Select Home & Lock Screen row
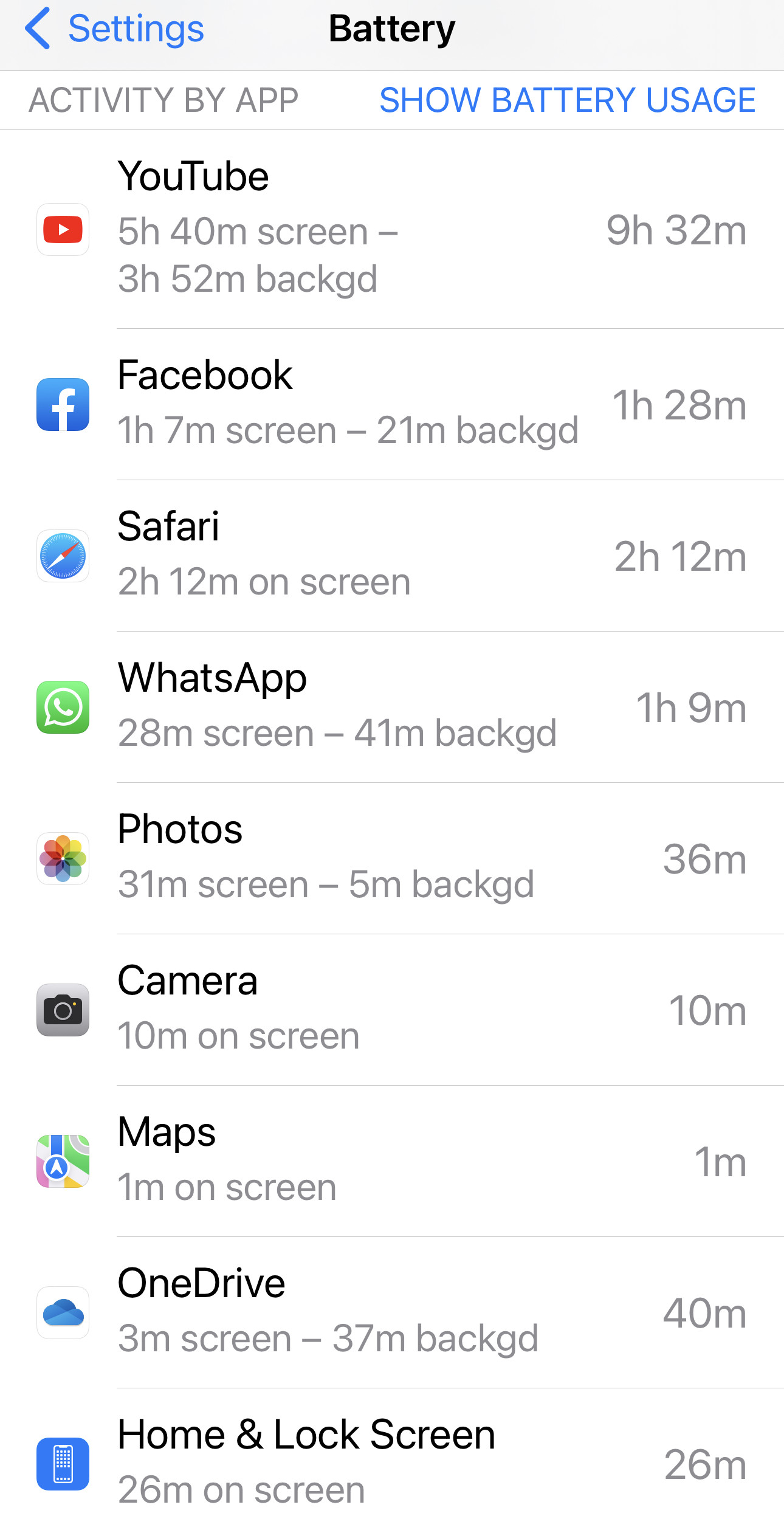The image size is (784, 1530). (392, 1459)
